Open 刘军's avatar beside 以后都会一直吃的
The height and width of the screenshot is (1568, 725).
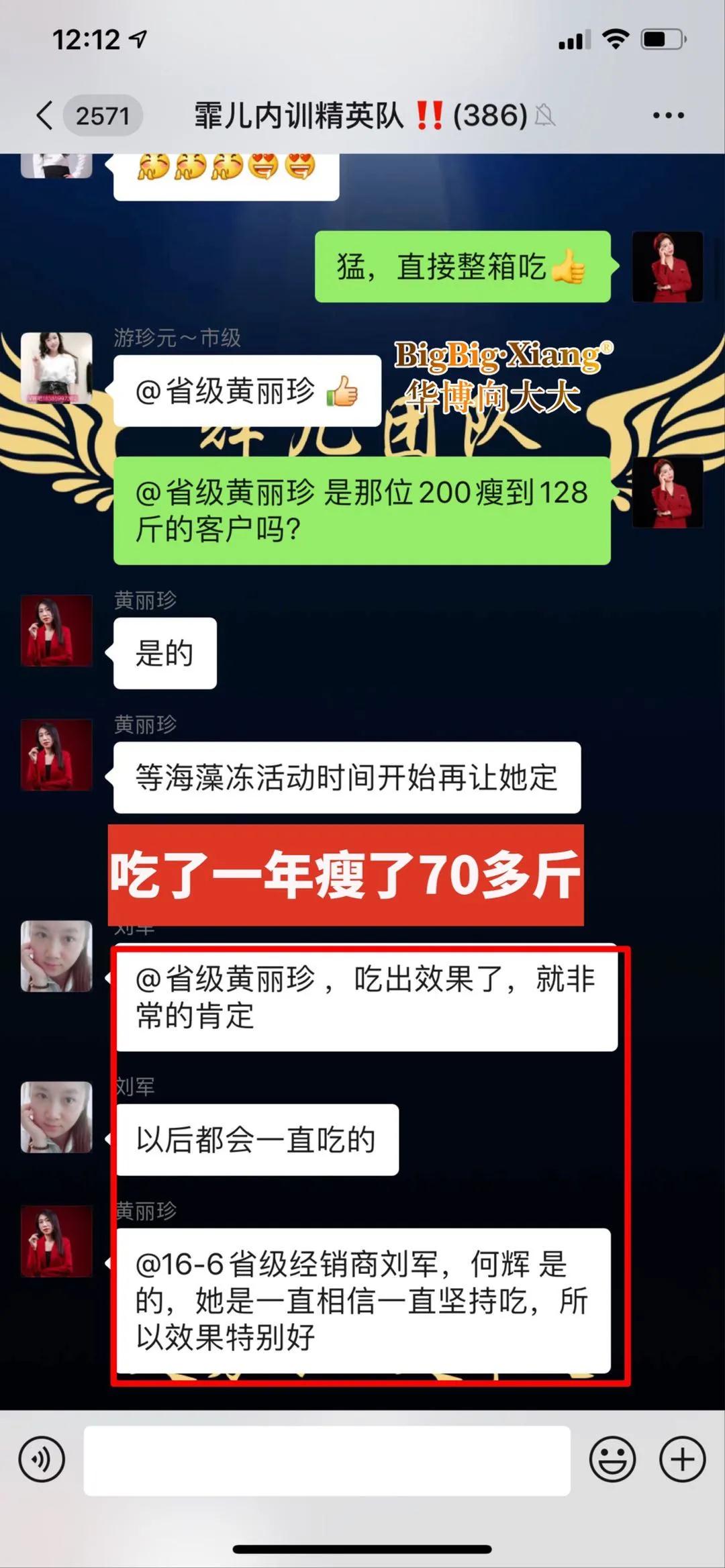click(56, 1117)
